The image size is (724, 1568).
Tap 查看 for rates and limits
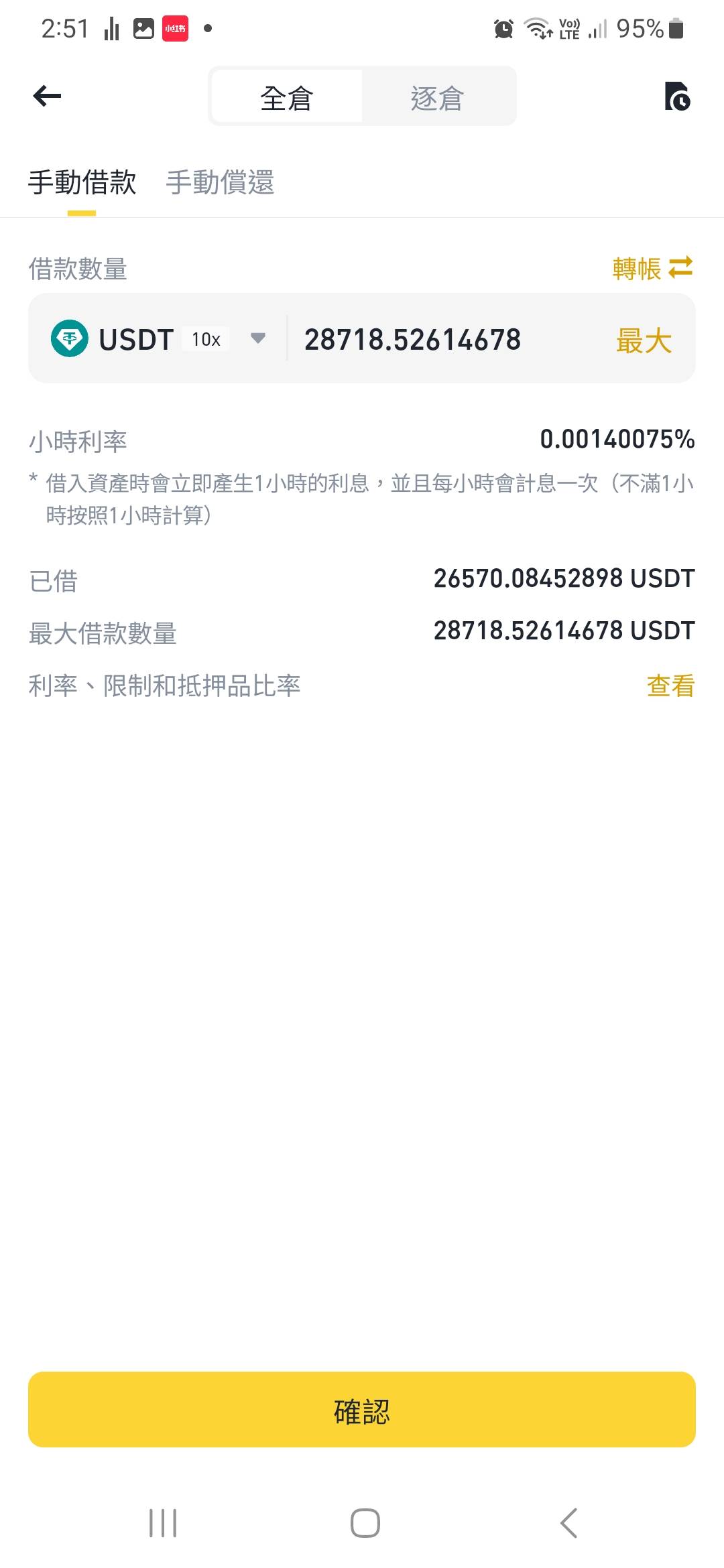[x=670, y=685]
